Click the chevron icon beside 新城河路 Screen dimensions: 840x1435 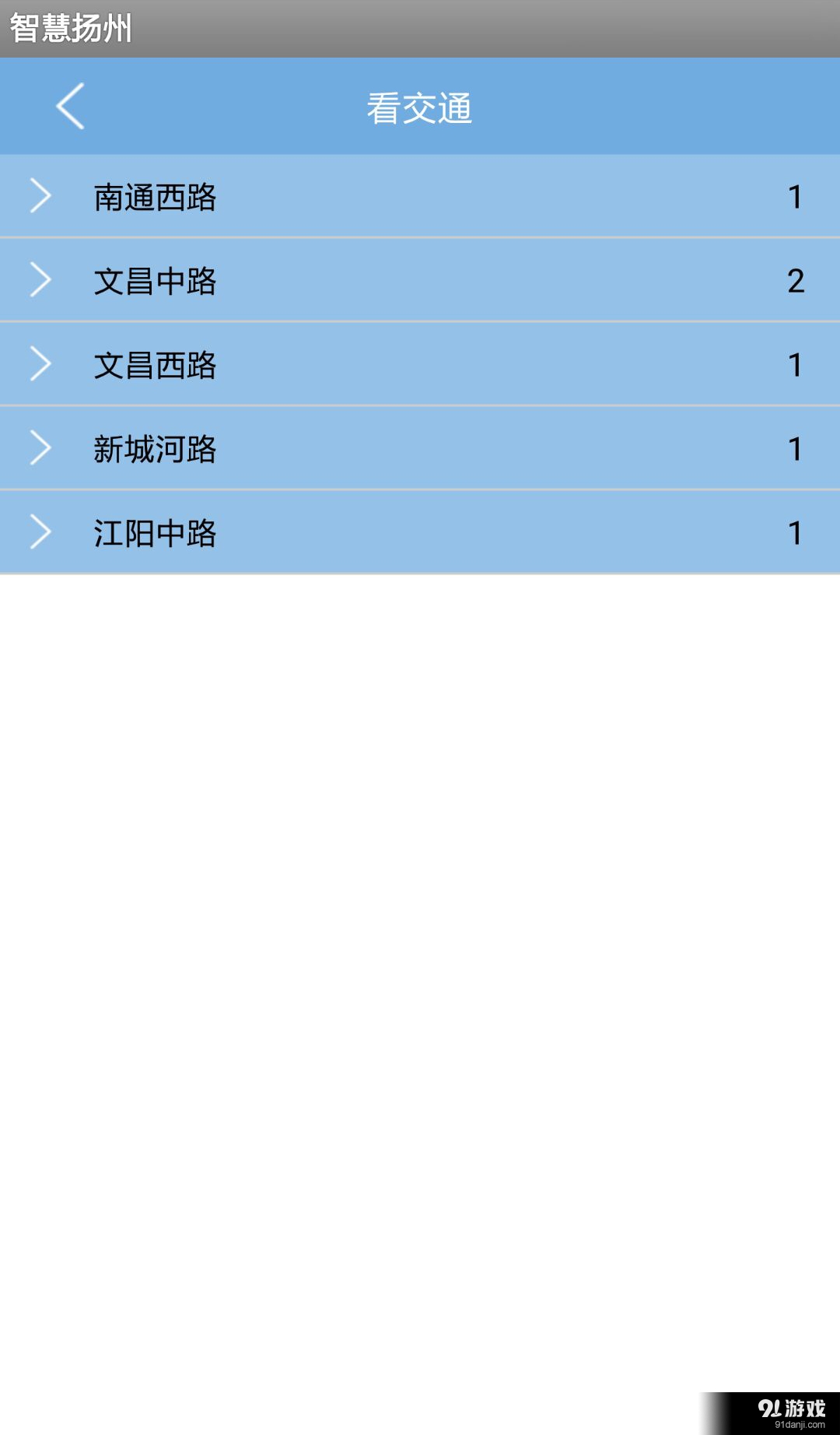point(39,447)
